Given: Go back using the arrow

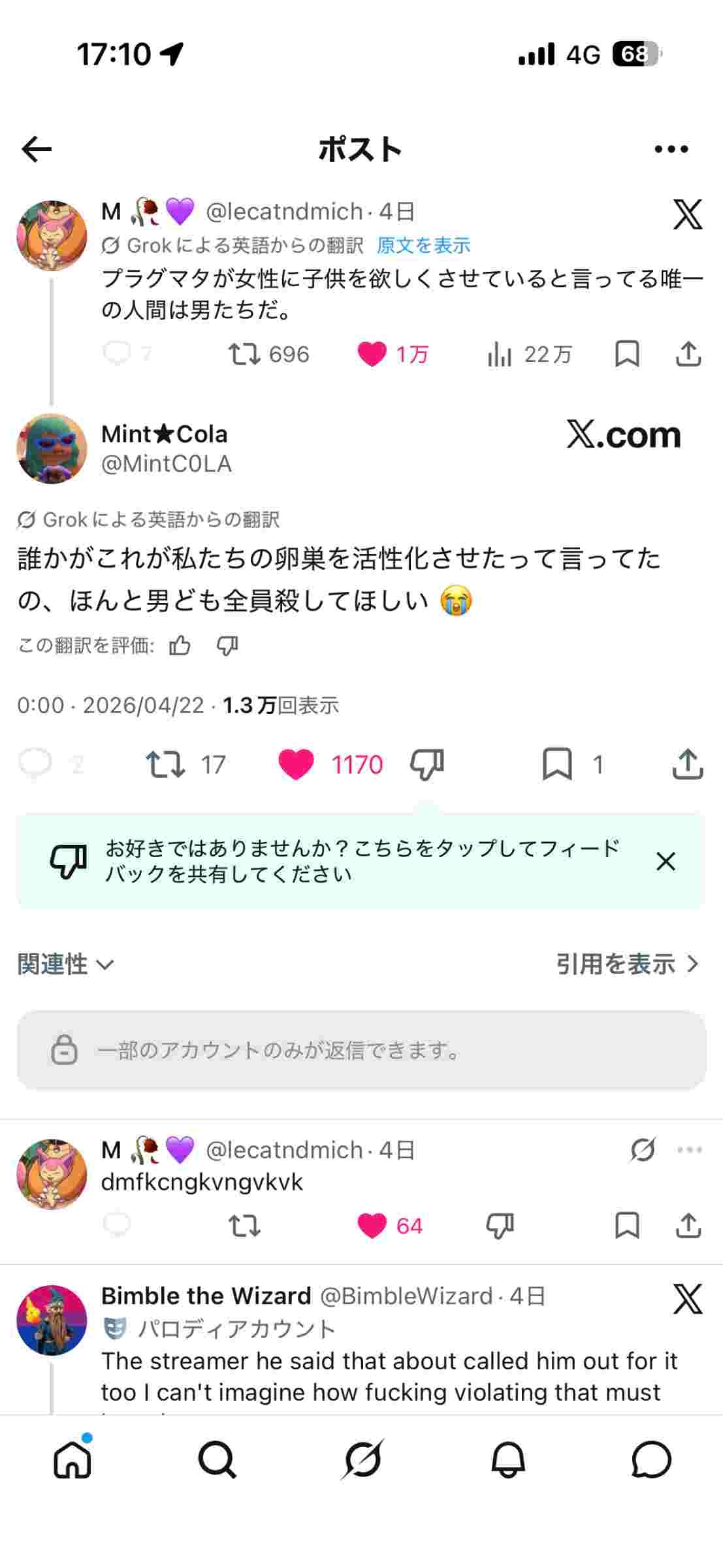Looking at the screenshot, I should pos(37,150).
